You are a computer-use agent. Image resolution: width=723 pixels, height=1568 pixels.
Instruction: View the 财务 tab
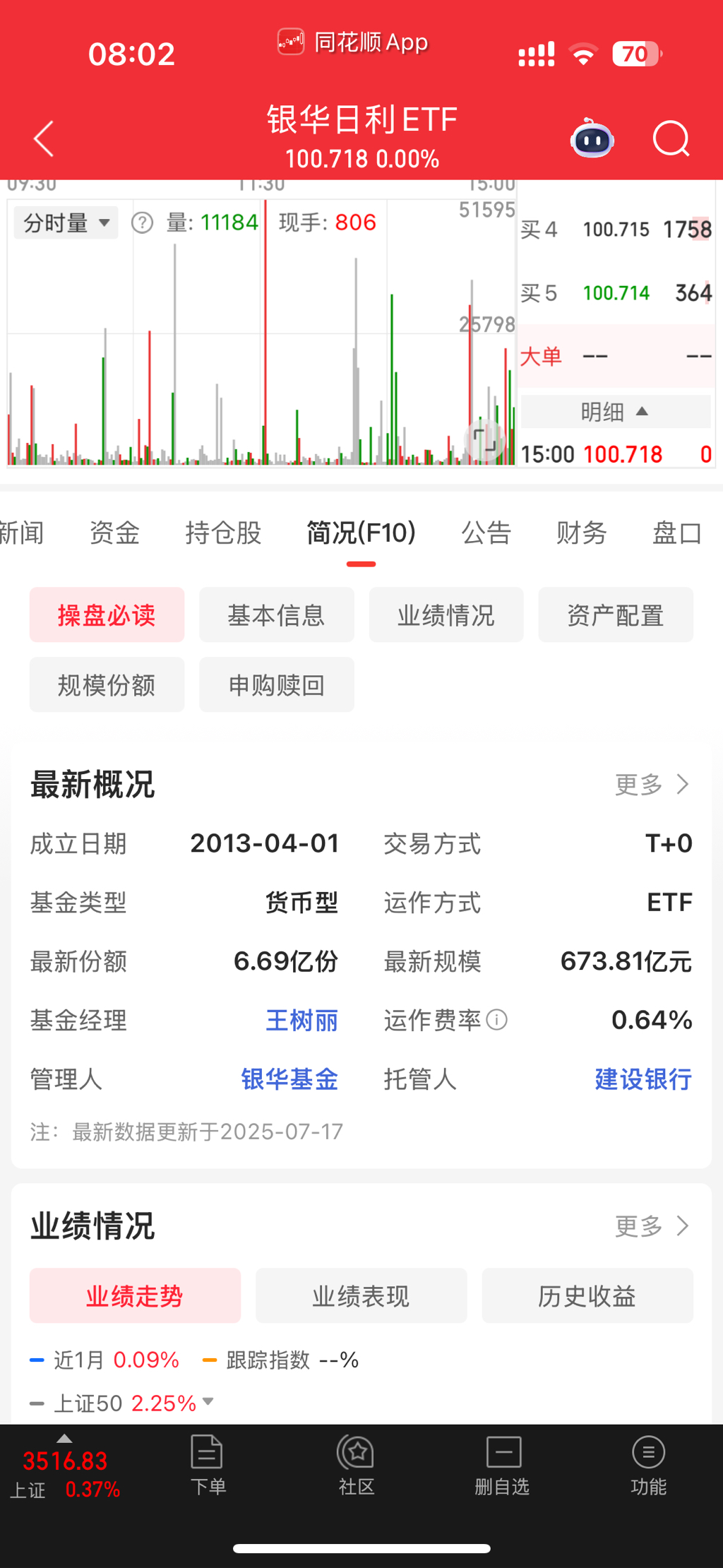tap(581, 533)
